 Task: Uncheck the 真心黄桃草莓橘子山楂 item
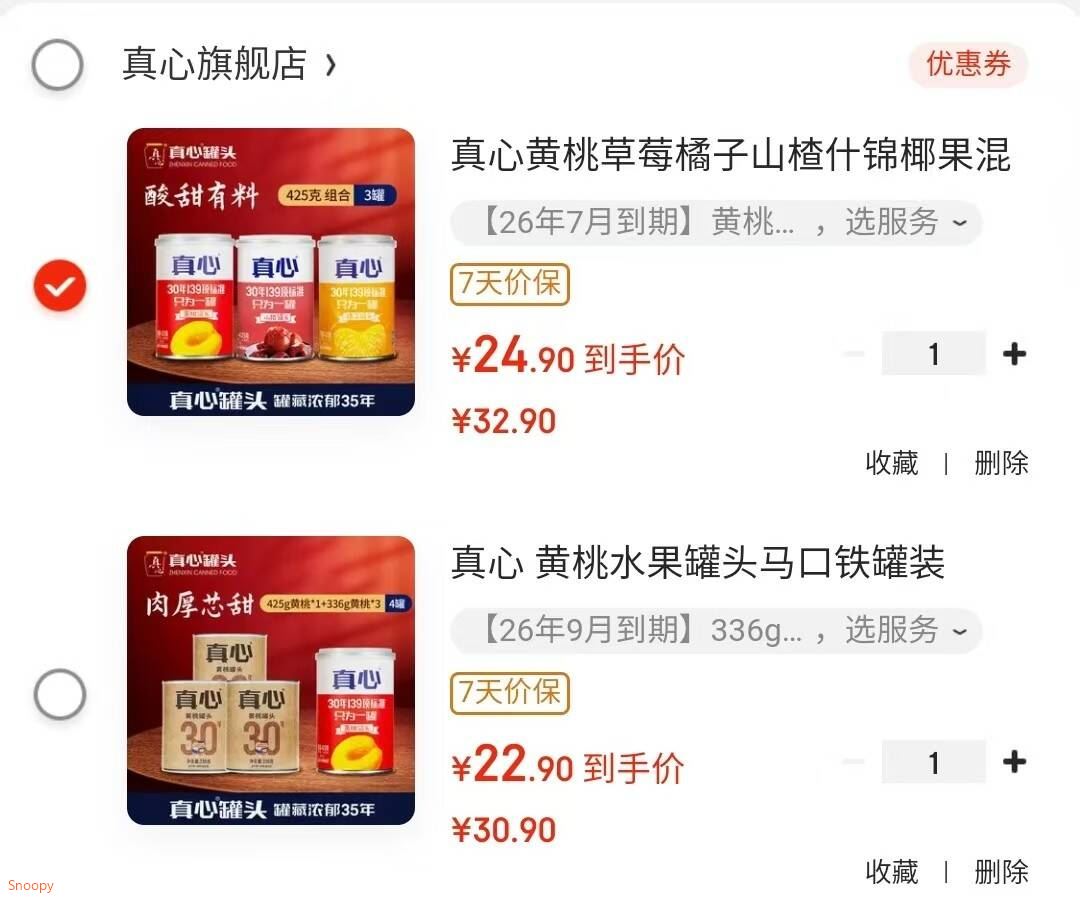click(60, 285)
